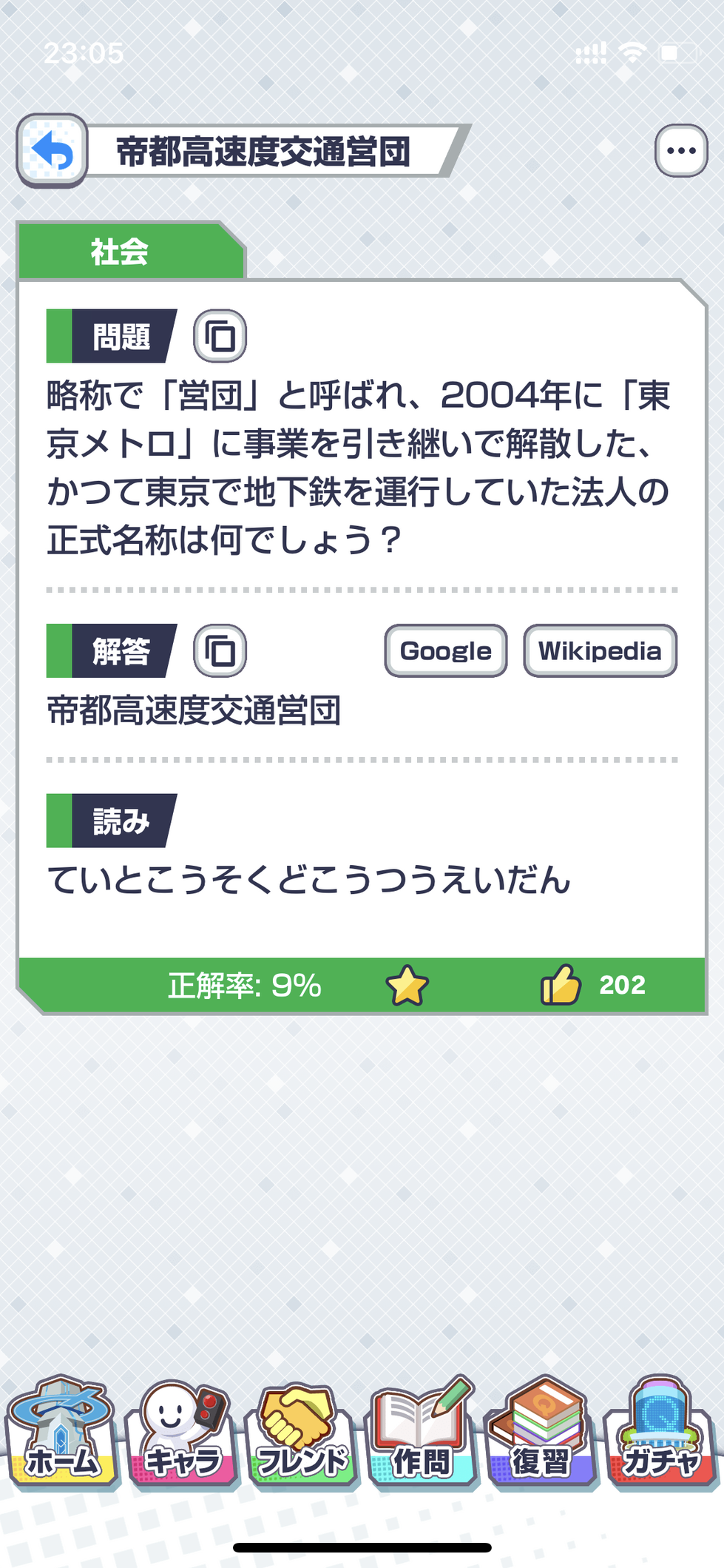Look up the answer on Wikipedia
This screenshot has width=724, height=1568.
click(600, 651)
